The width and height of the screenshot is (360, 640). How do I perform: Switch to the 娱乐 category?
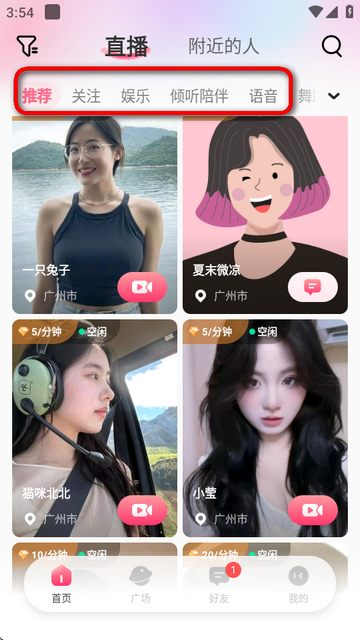(x=136, y=97)
